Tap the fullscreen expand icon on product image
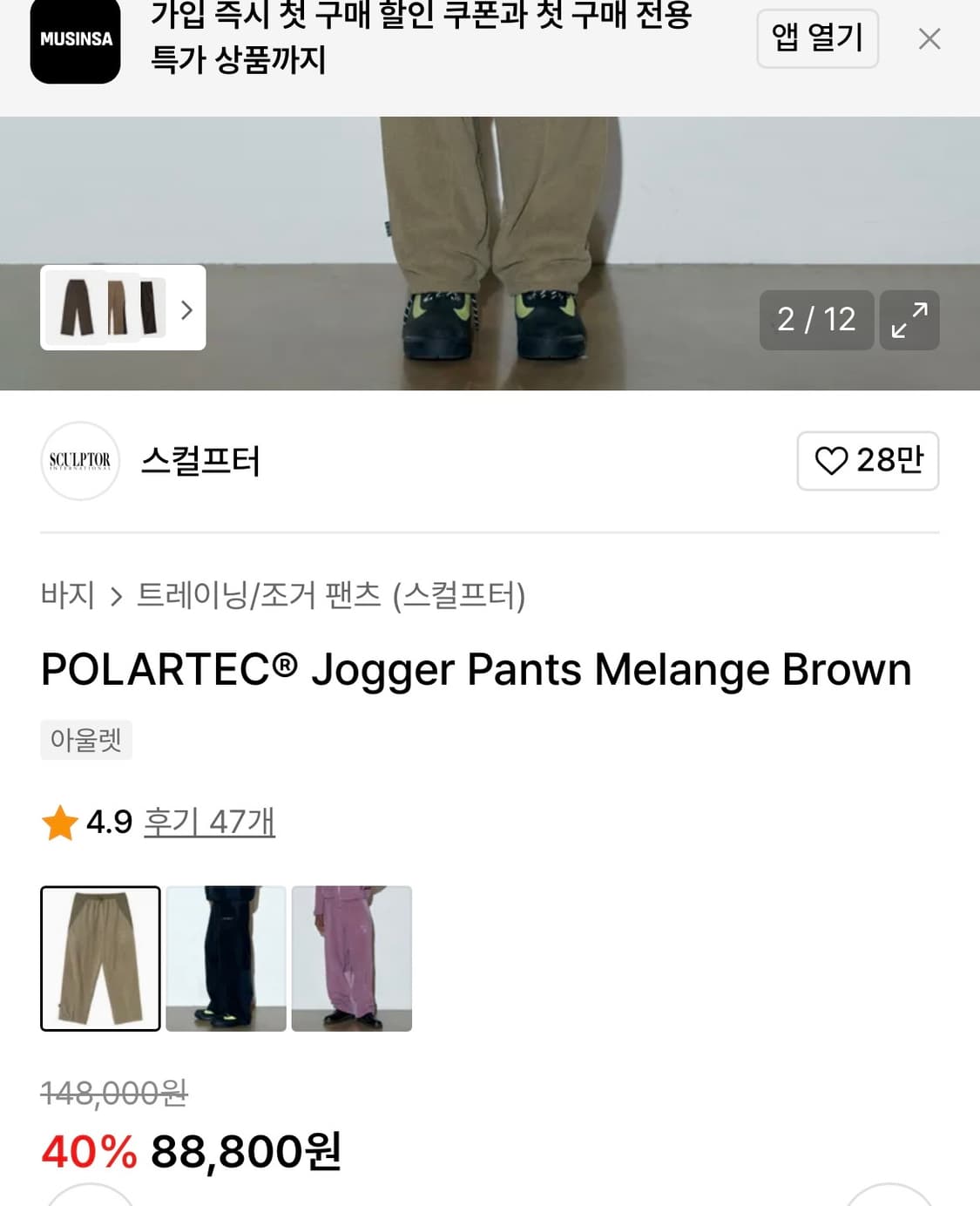 (x=909, y=320)
